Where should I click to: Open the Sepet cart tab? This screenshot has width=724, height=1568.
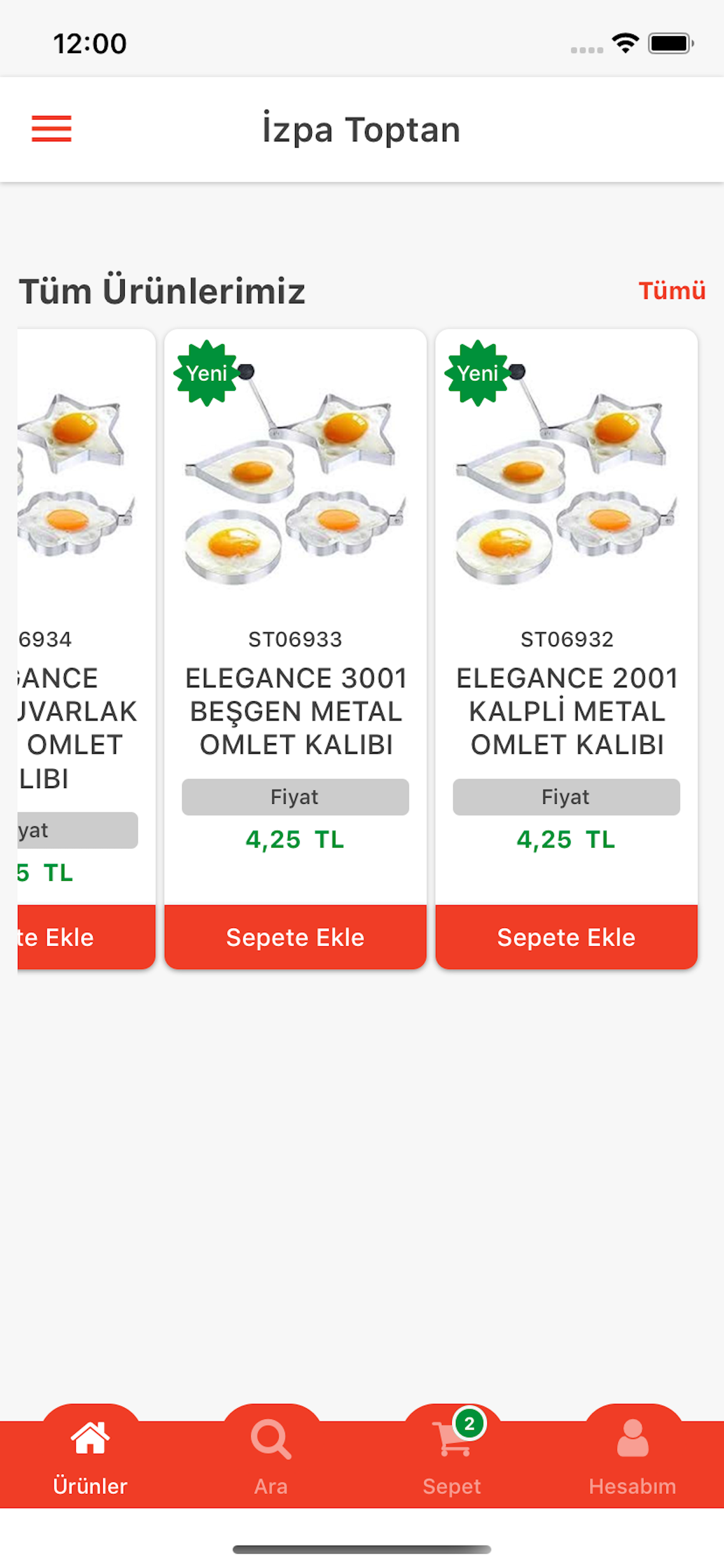tap(451, 1456)
